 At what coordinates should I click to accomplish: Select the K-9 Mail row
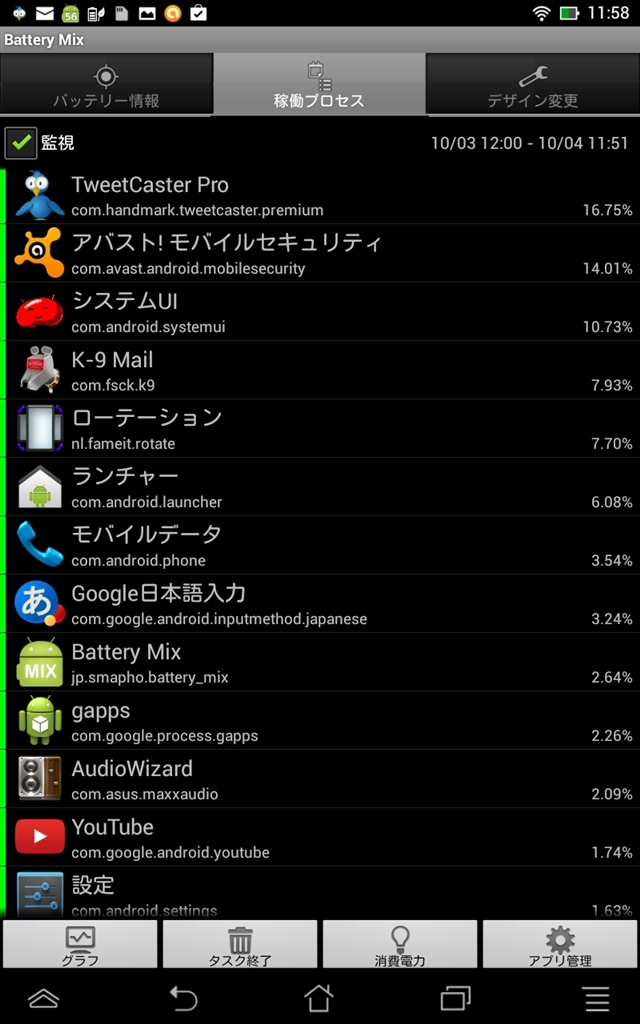[x=320, y=371]
